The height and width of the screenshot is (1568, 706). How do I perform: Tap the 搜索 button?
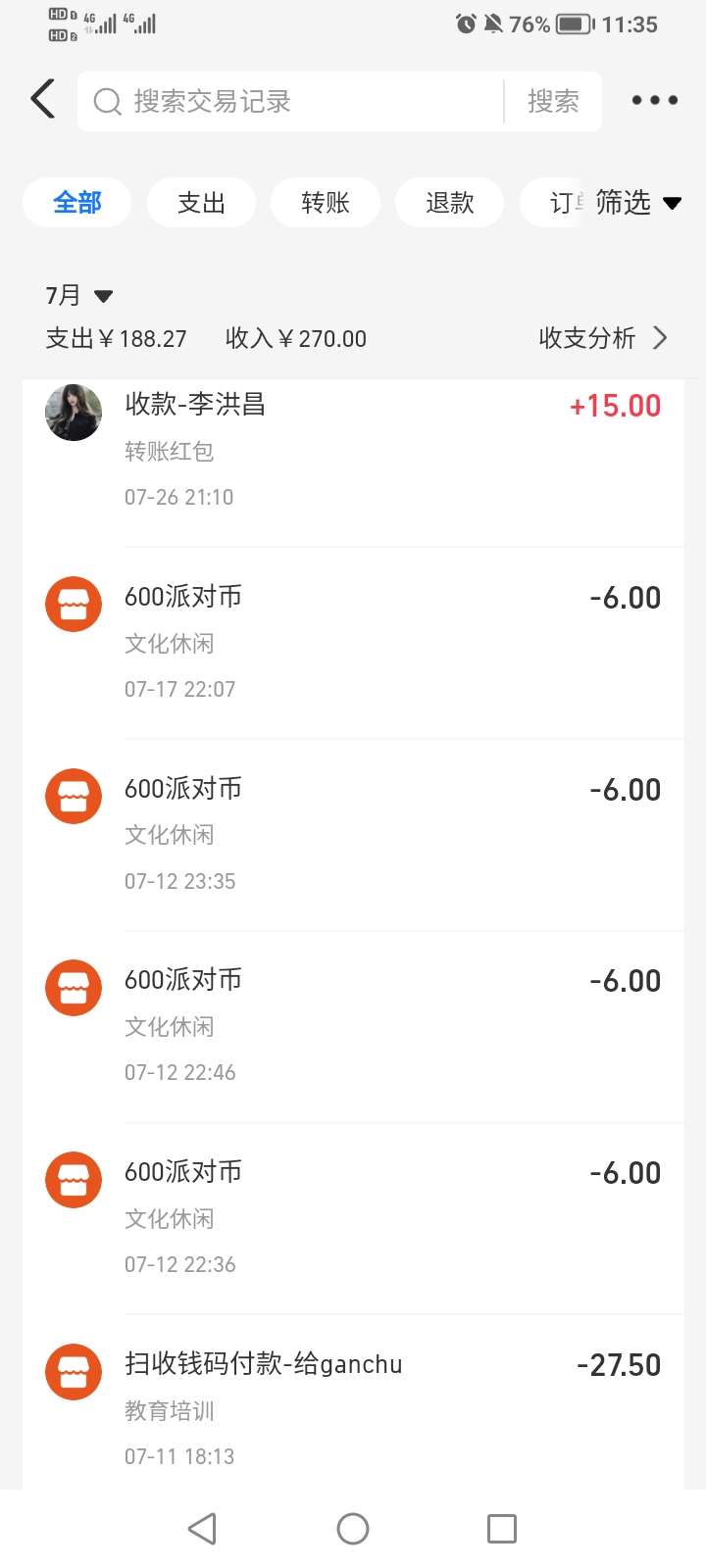tap(553, 102)
